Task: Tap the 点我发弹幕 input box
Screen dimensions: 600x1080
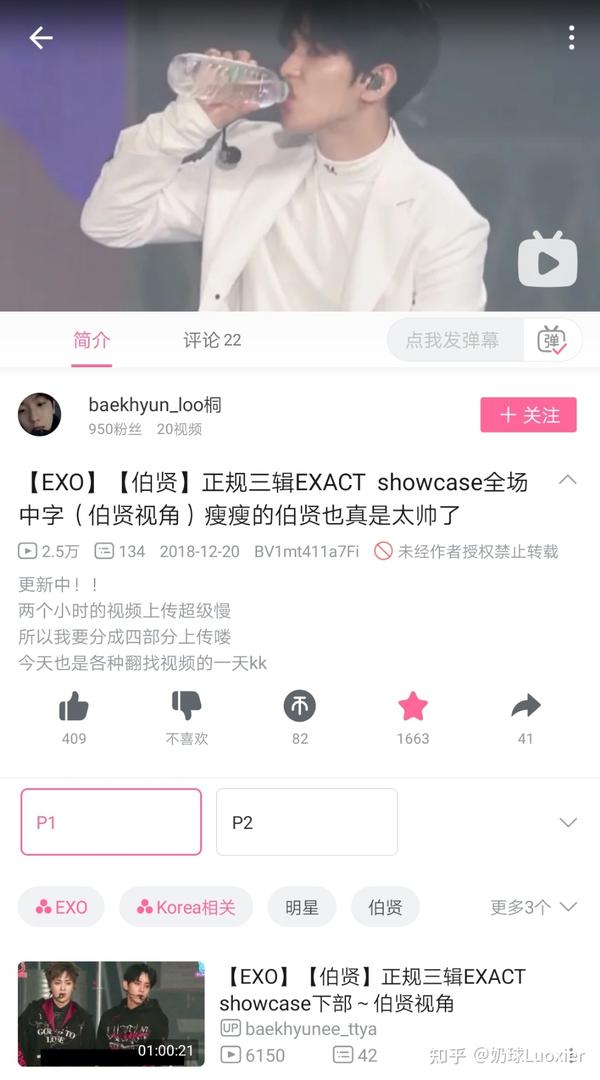Action: [452, 340]
